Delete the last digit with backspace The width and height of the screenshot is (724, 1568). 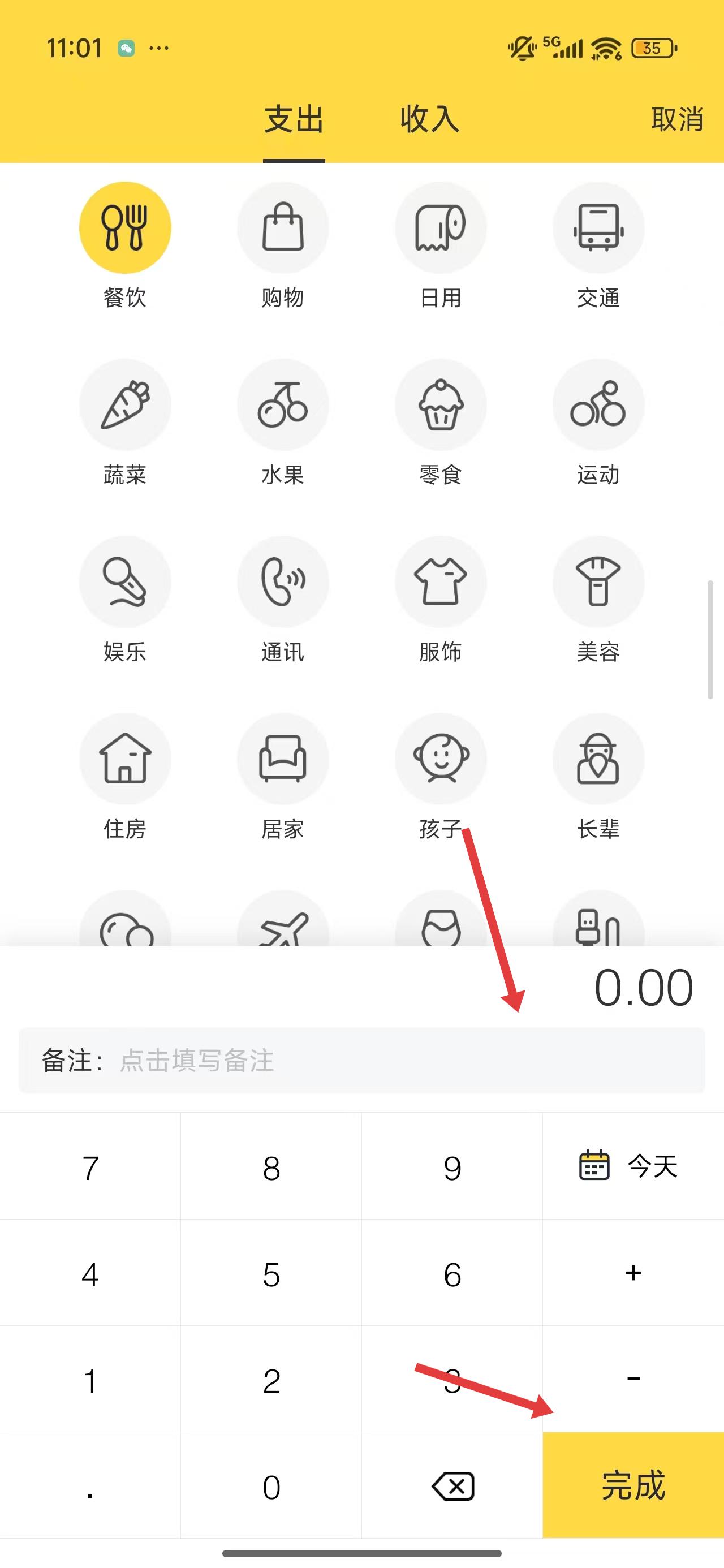pos(453,1486)
